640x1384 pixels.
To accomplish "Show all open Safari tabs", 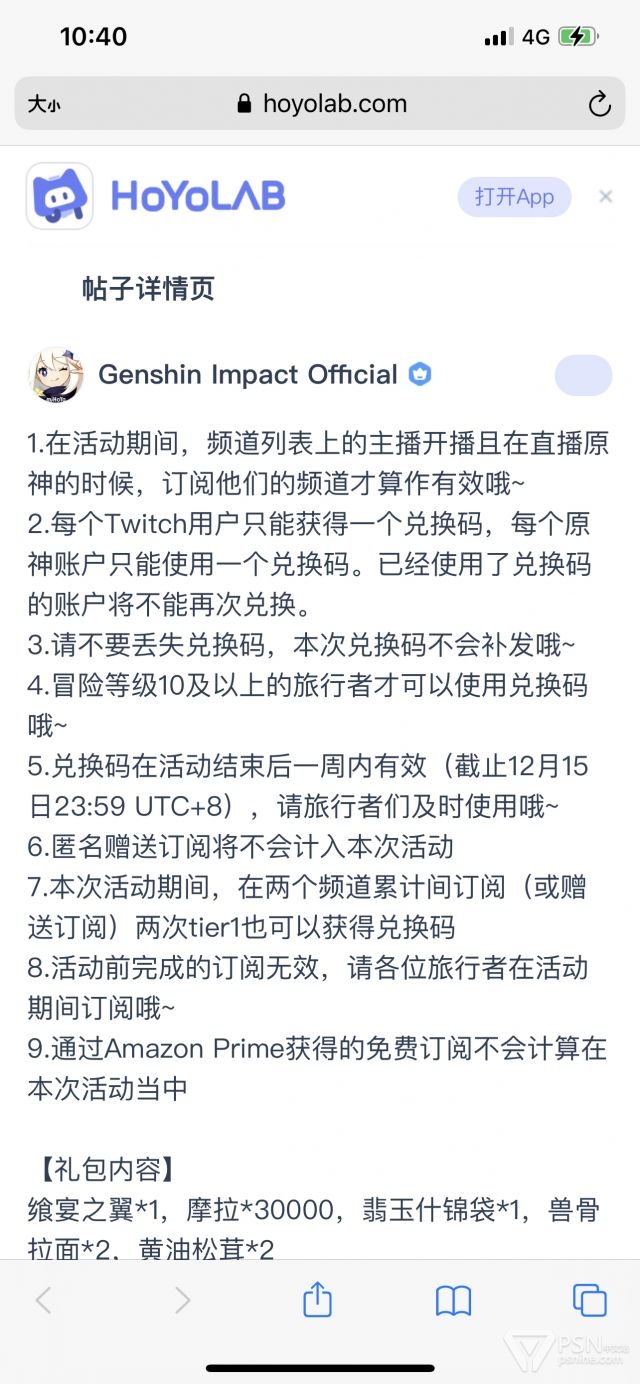I will (589, 1300).
